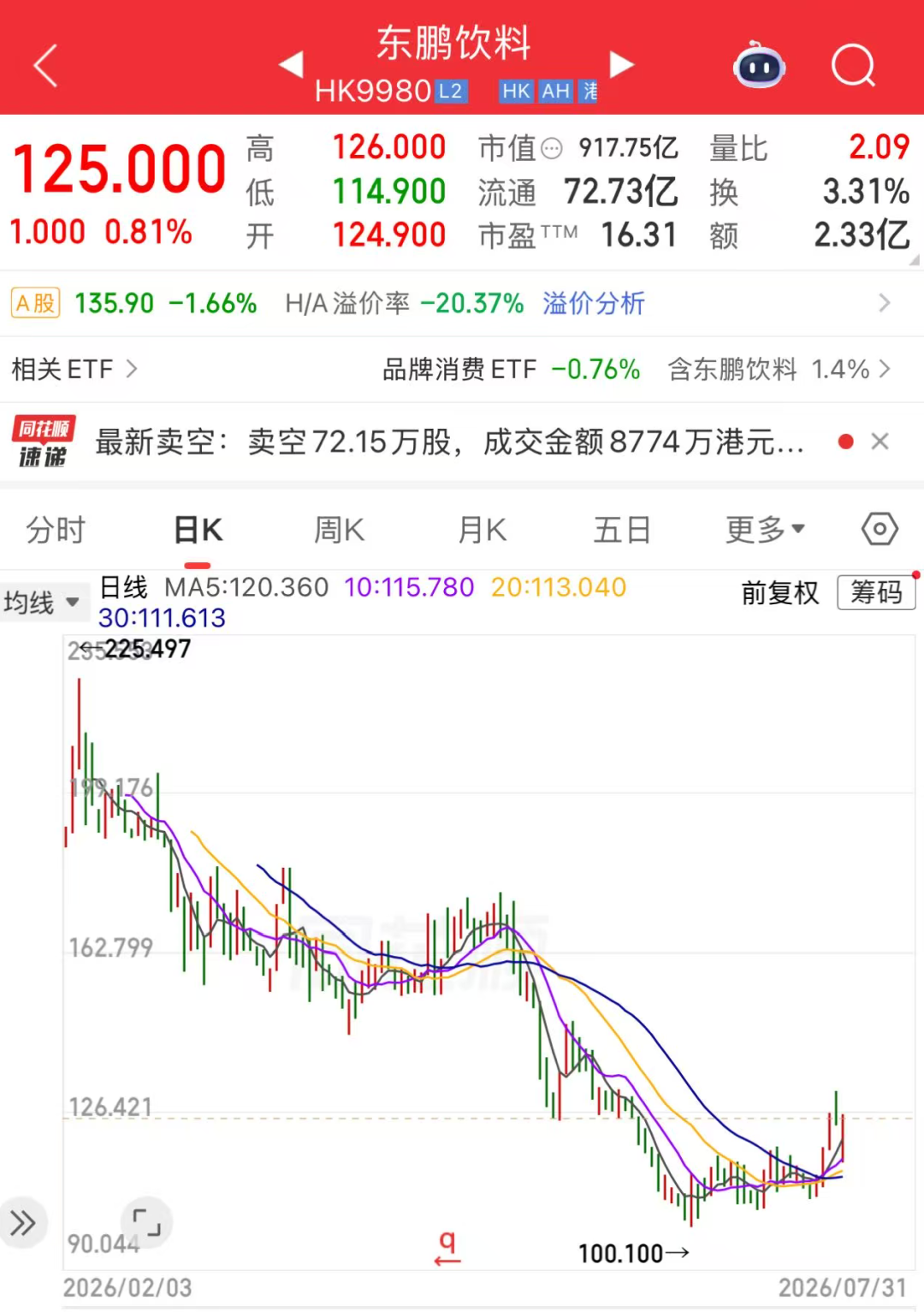Switch to the 五日 tab
The height and width of the screenshot is (1312, 924).
623,530
